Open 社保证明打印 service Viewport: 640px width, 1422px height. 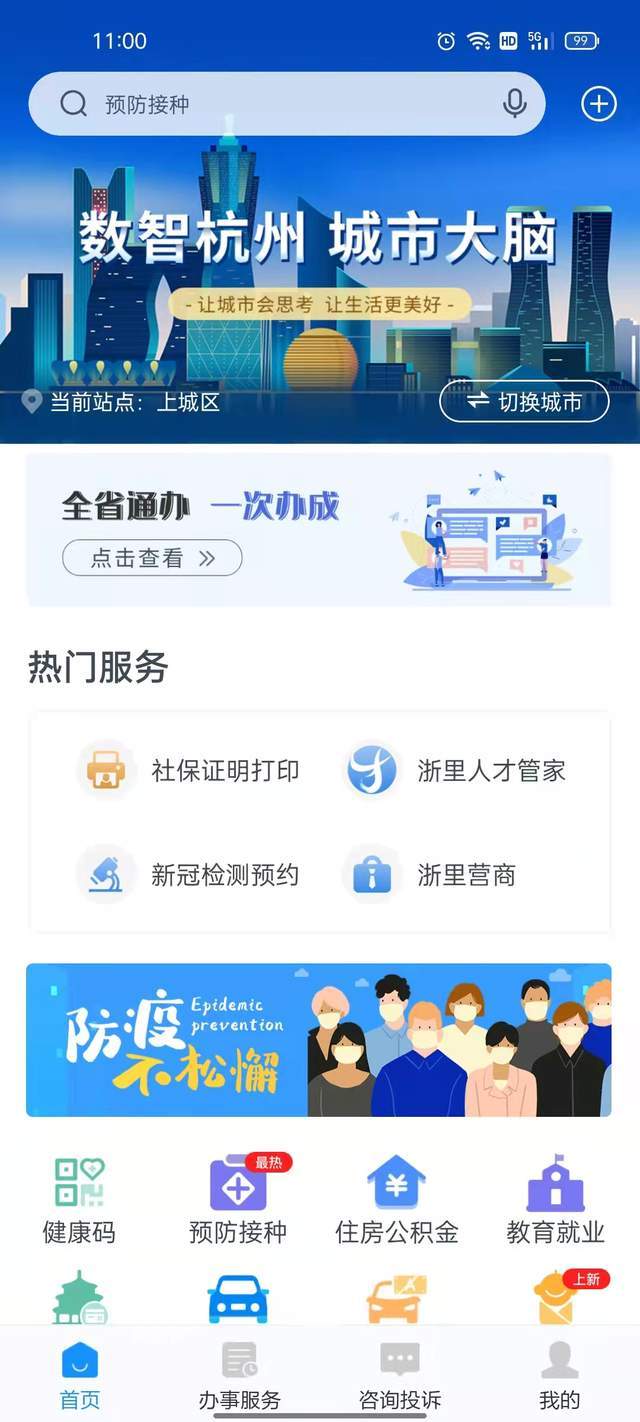(x=190, y=771)
